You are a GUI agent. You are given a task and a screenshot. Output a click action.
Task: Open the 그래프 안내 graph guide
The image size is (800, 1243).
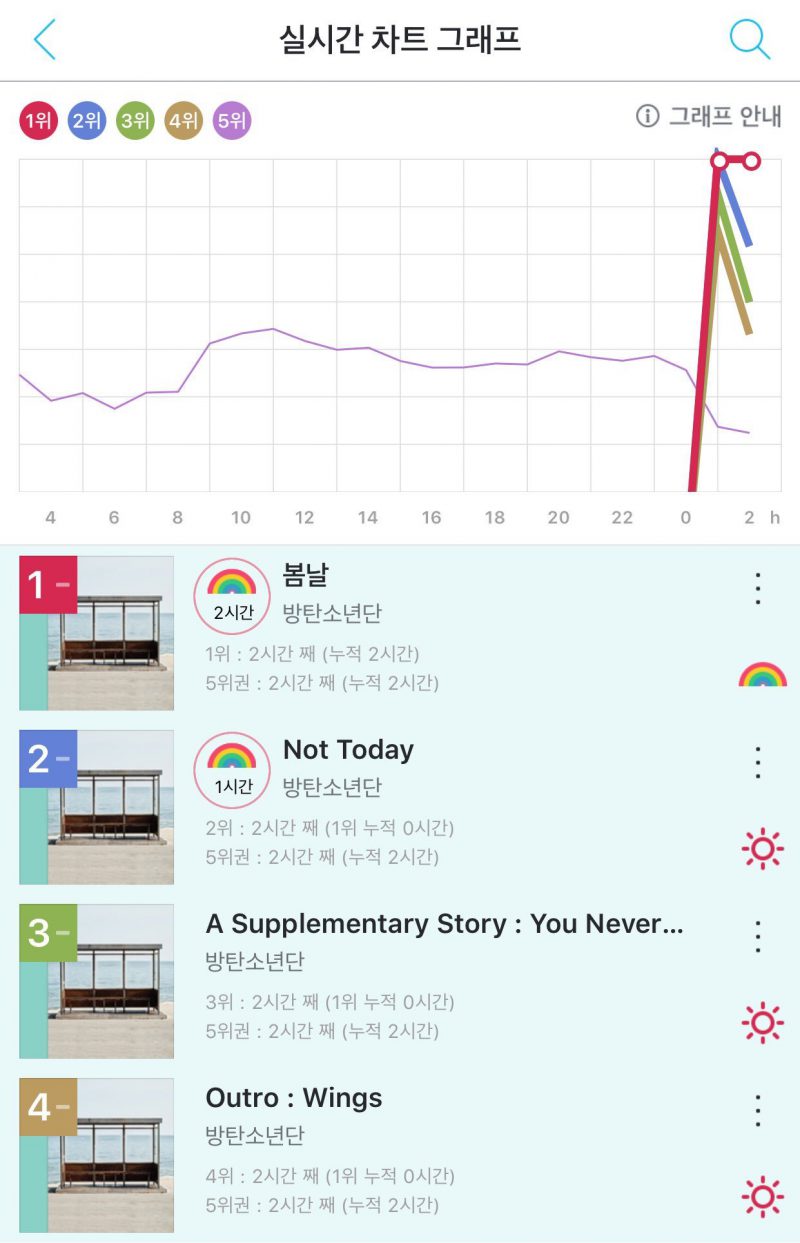click(709, 117)
